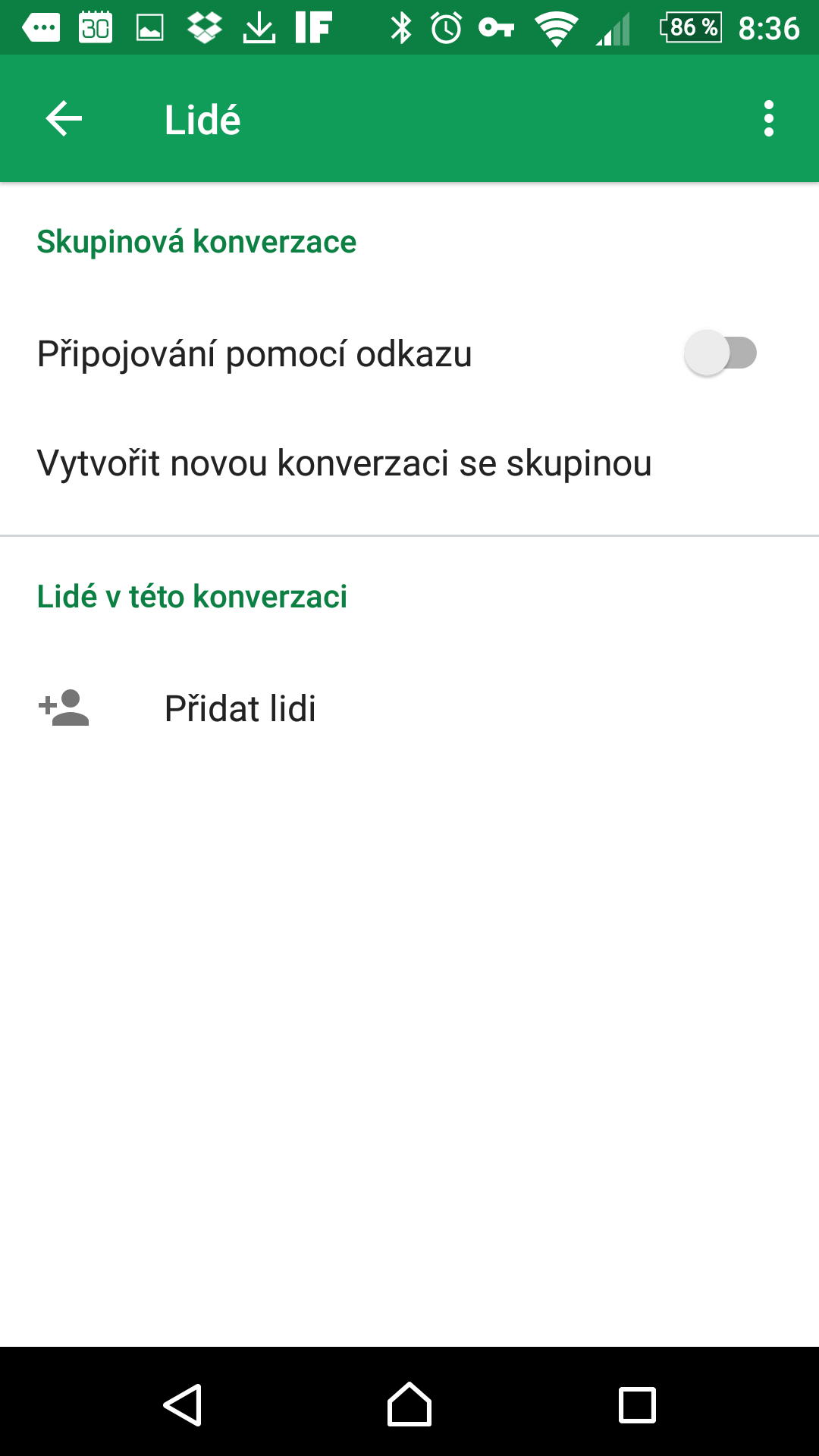819x1456 pixels.
Task: Go back using the app bar arrow
Action: click(64, 119)
